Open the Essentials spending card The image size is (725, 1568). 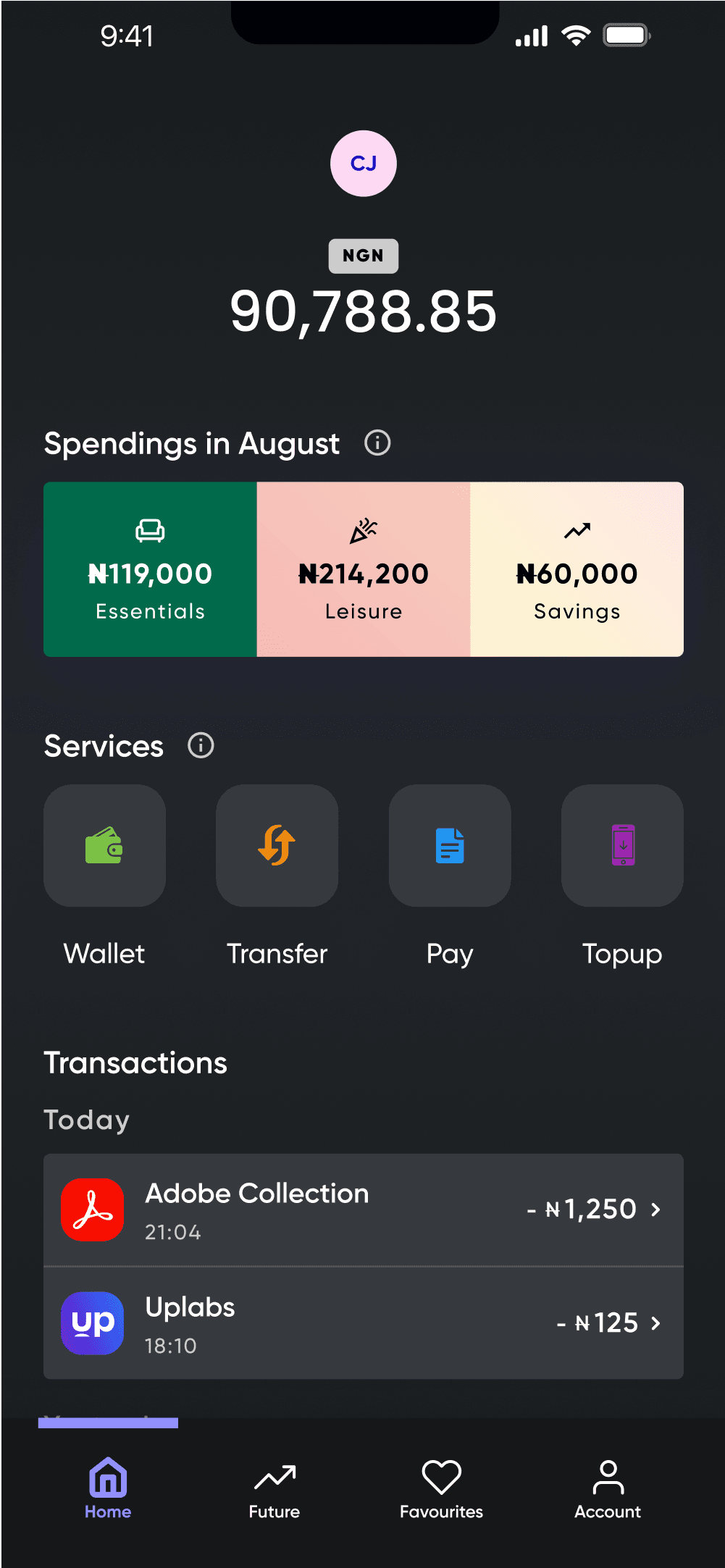coord(150,569)
